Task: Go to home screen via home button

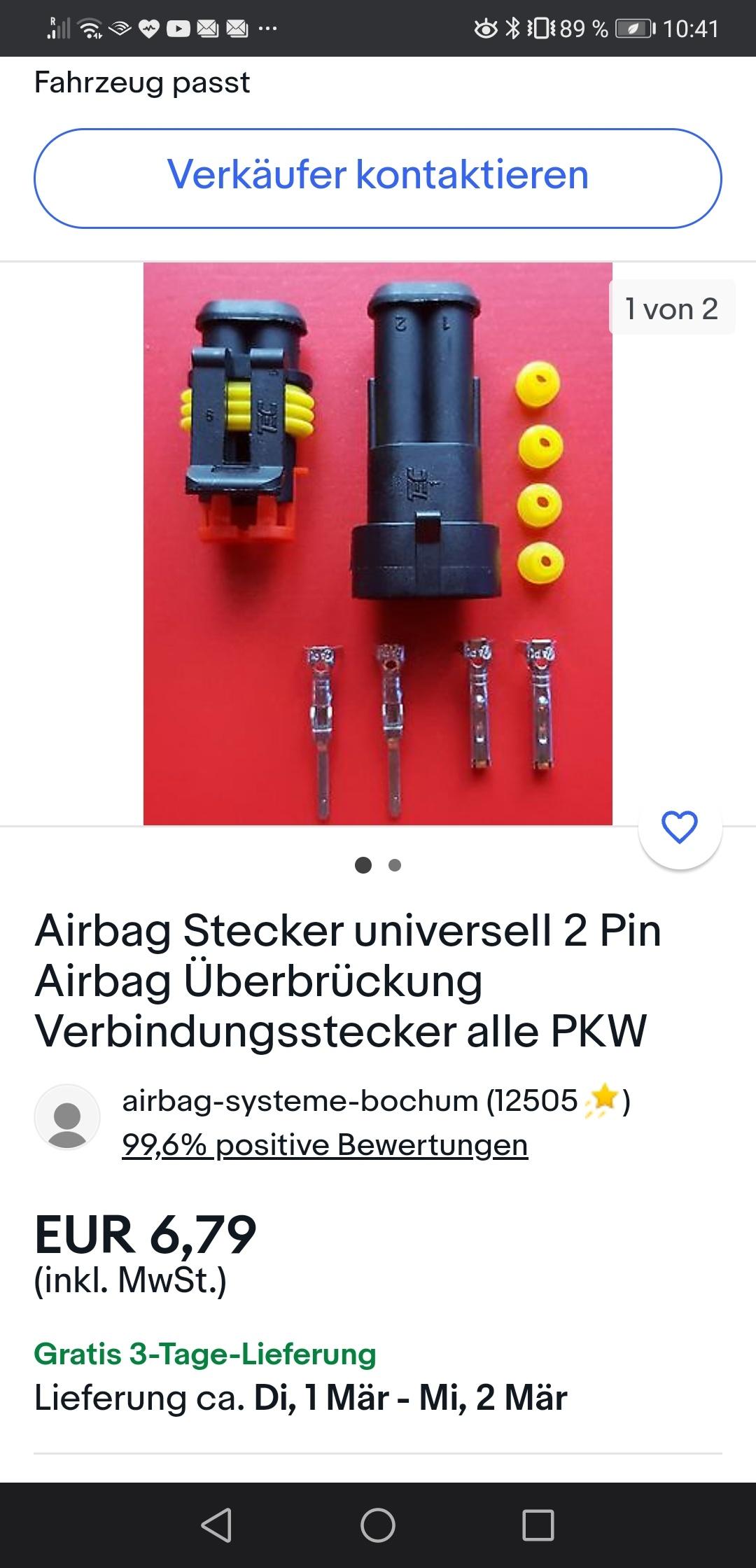Action: 378,1525
